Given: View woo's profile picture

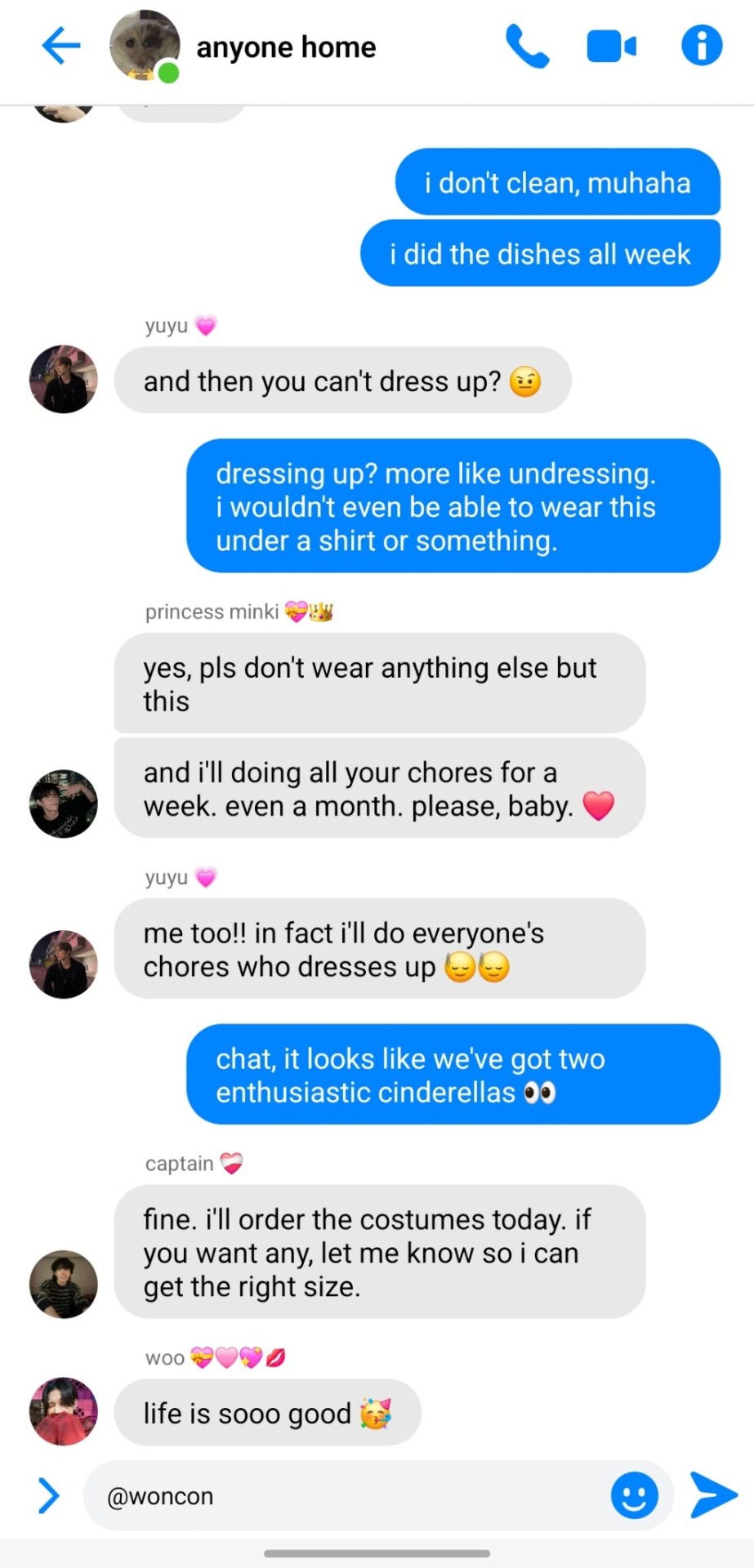Looking at the screenshot, I should pos(64,1411).
